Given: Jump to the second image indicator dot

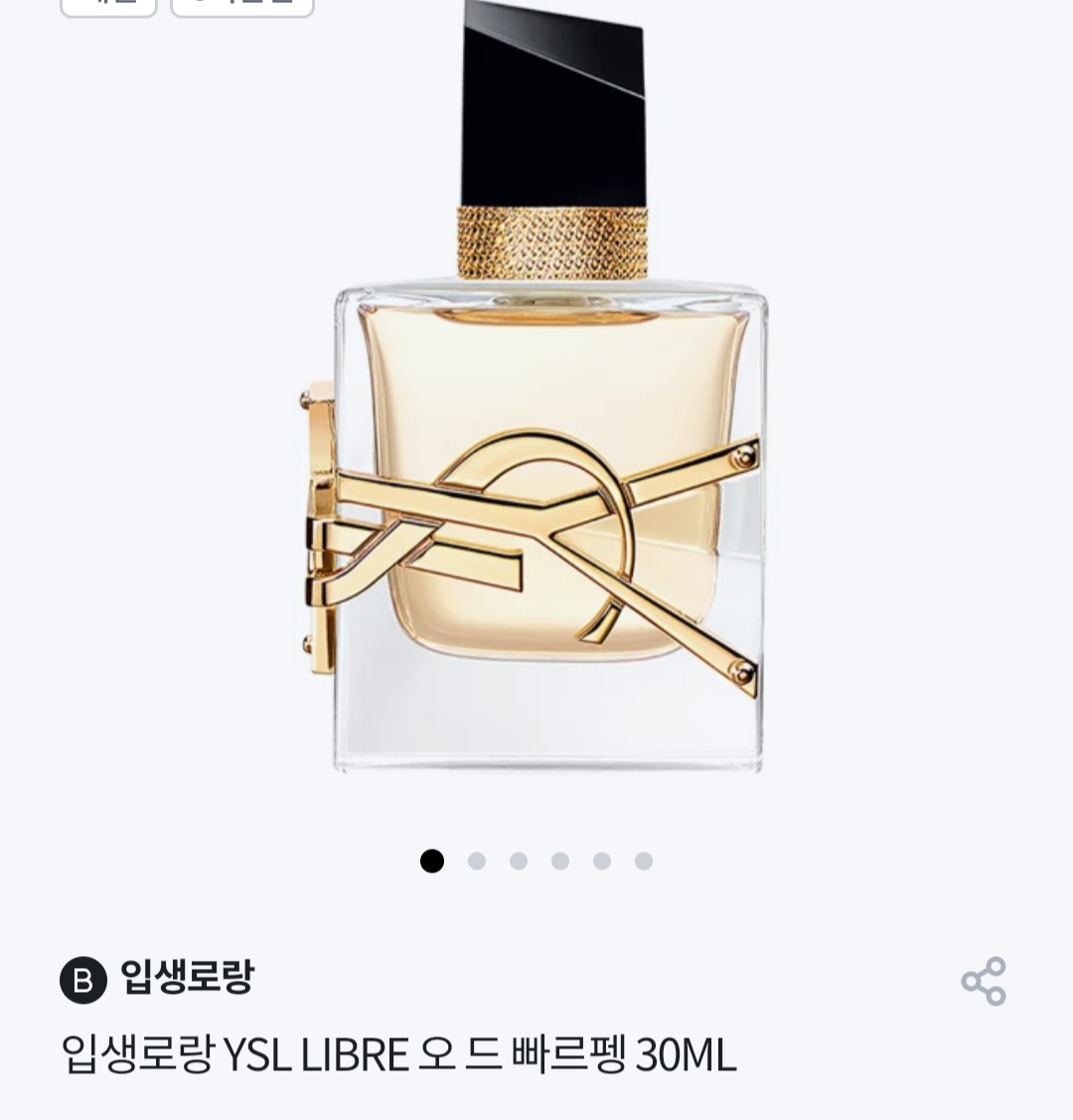Looking at the screenshot, I should click(477, 861).
